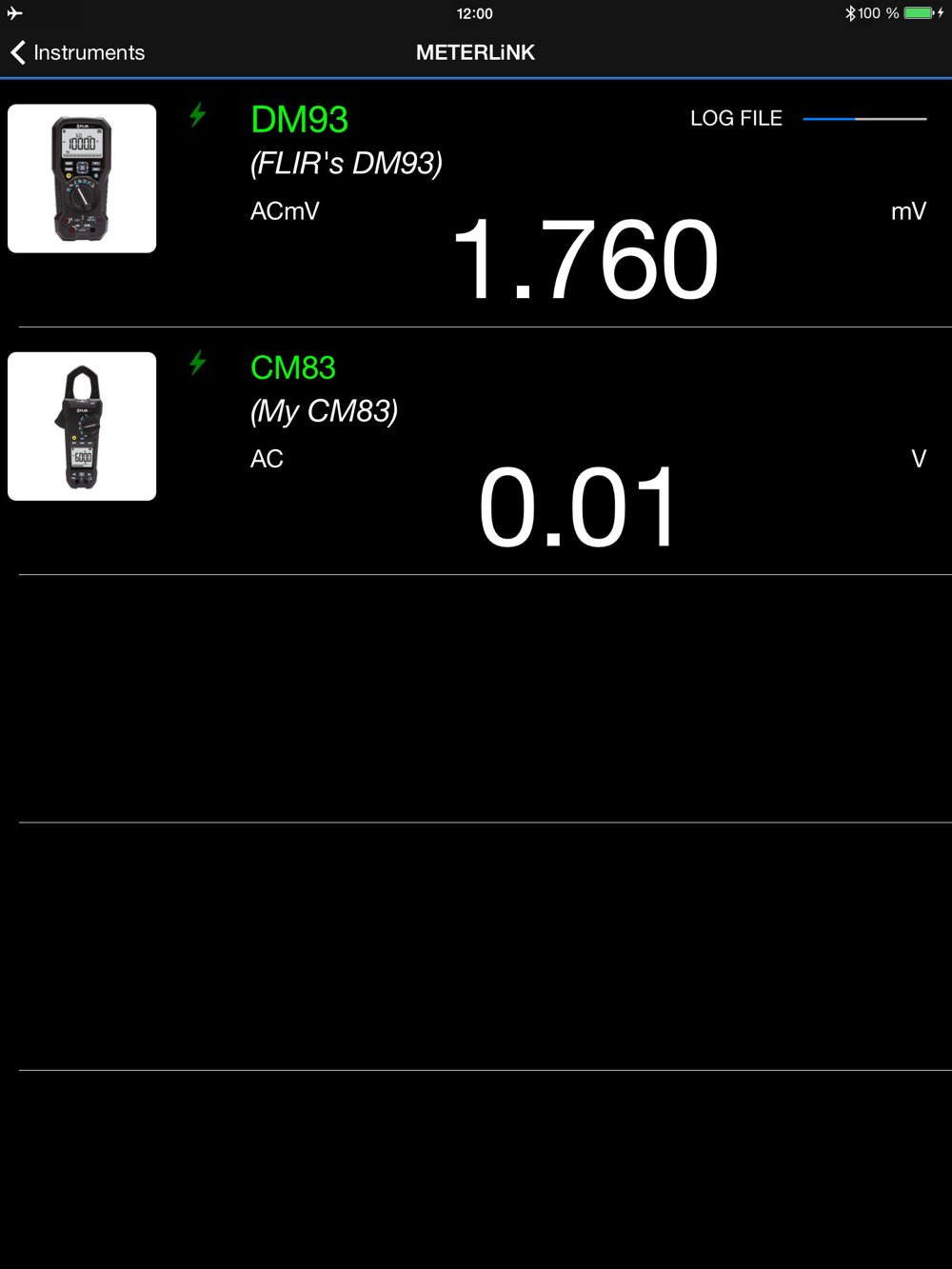Viewport: 952px width, 1269px height.
Task: Go back to Instruments
Action: click(78, 52)
